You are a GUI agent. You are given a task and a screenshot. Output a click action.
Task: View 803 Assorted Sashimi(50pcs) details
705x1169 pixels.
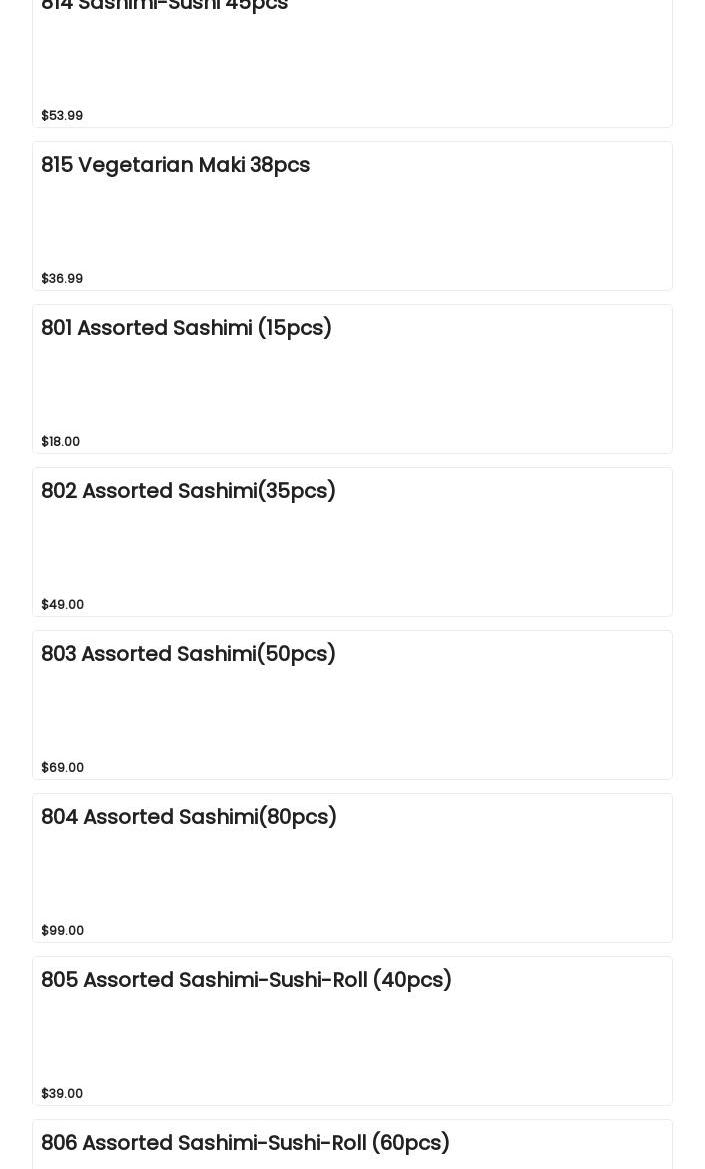pyautogui.click(x=352, y=705)
